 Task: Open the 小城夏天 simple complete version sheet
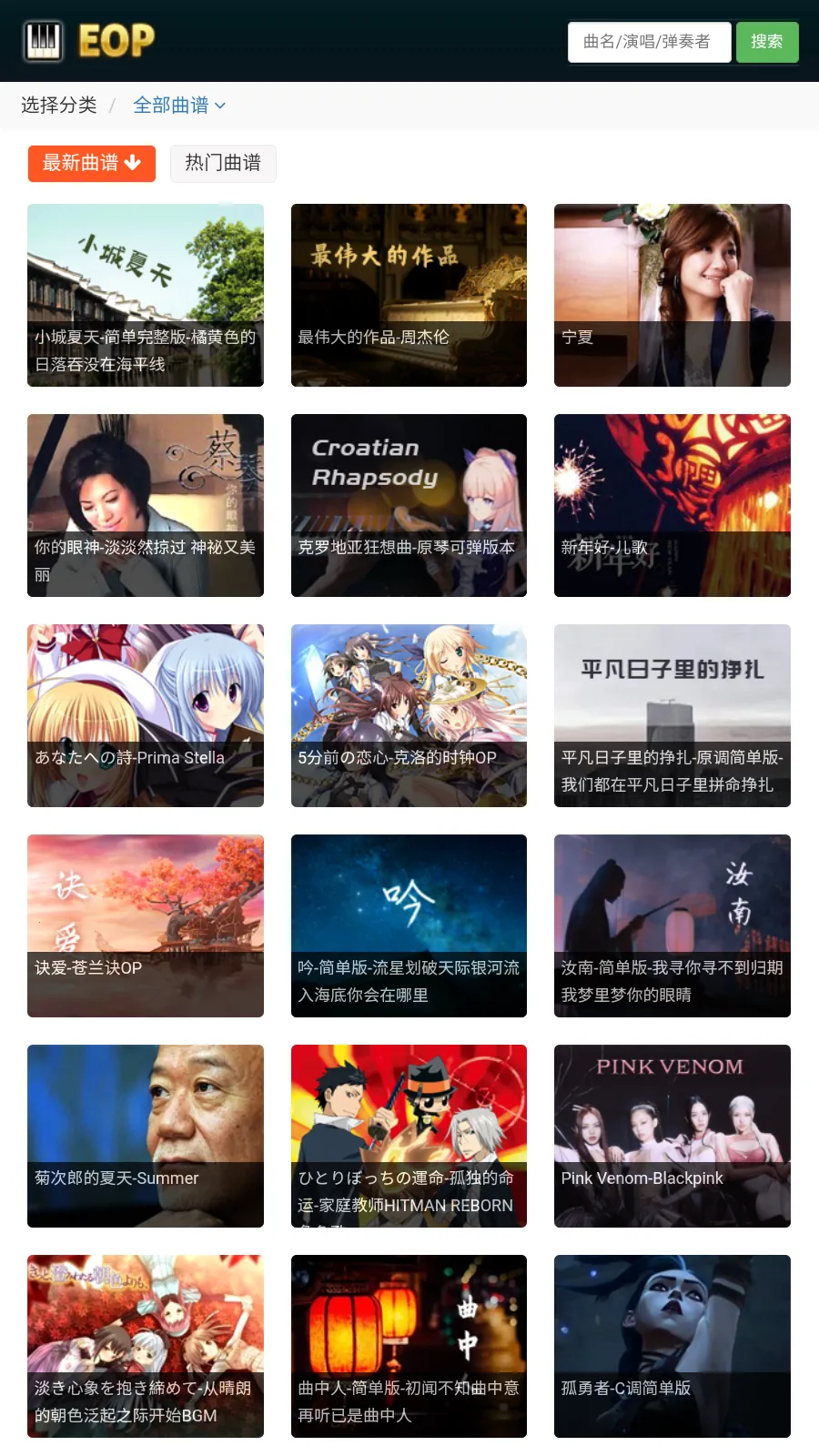pos(145,295)
